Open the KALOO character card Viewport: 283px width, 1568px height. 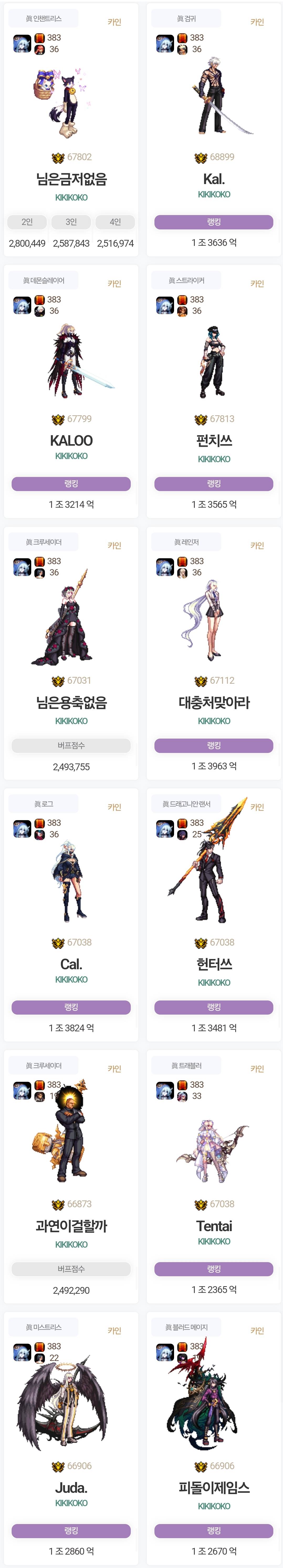point(71,440)
